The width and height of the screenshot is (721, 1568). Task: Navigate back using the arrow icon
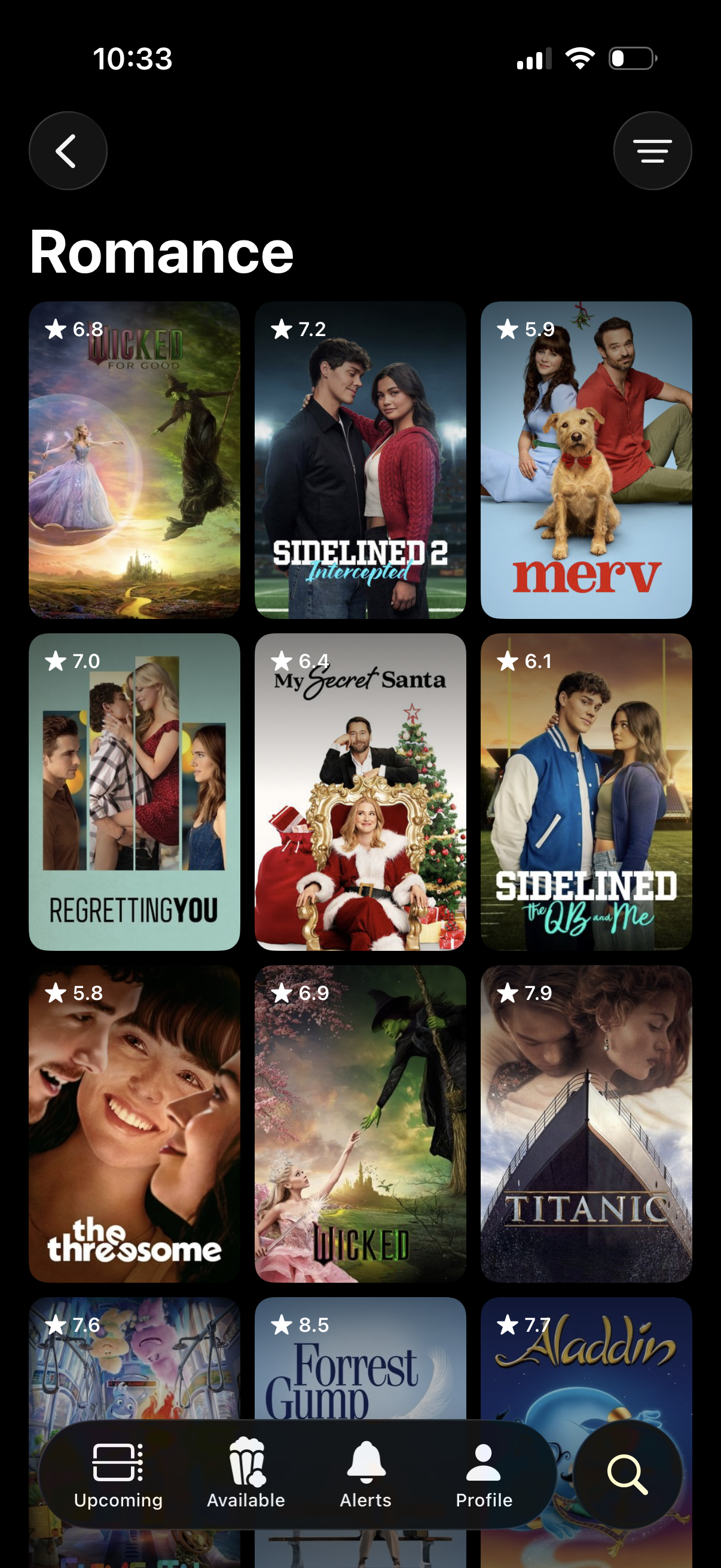click(68, 150)
